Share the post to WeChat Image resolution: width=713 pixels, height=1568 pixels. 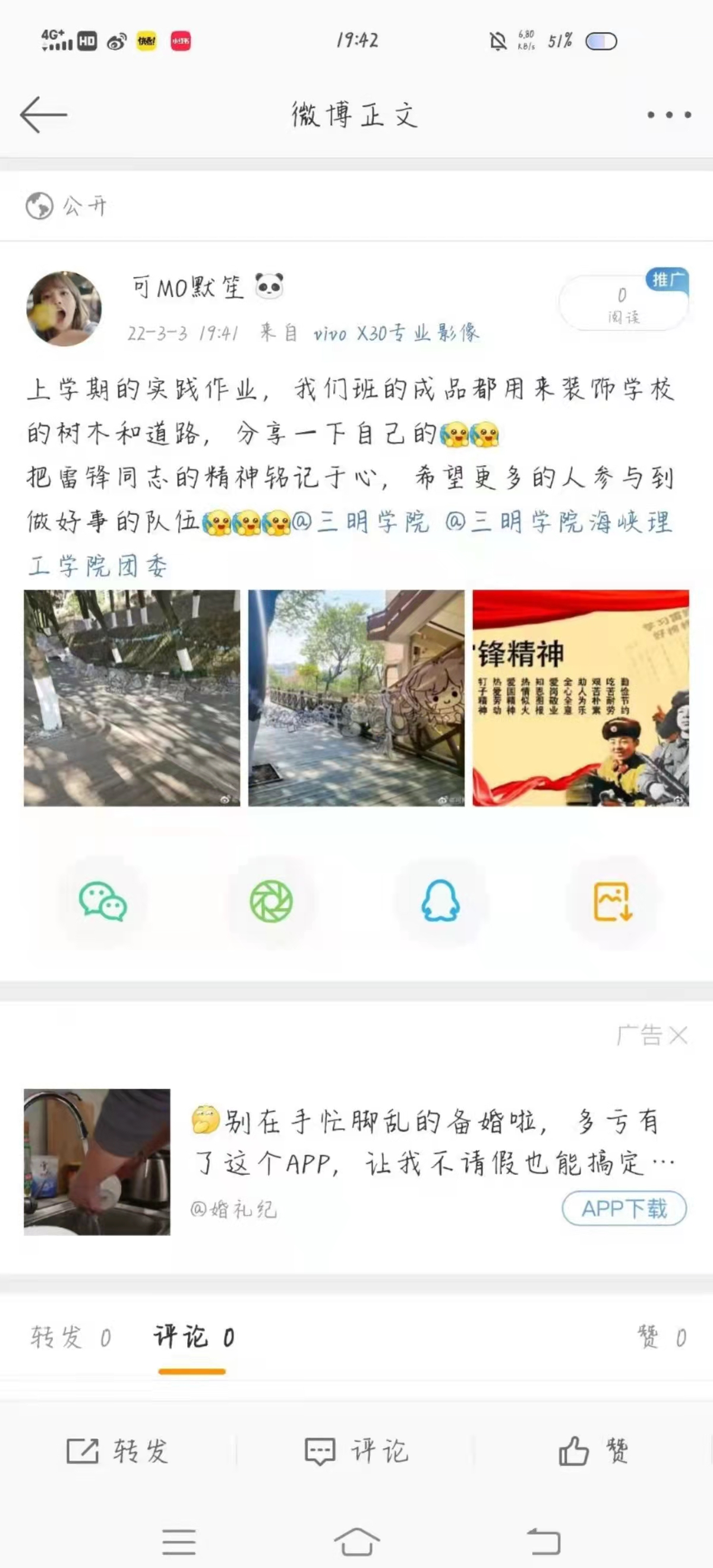coord(102,902)
